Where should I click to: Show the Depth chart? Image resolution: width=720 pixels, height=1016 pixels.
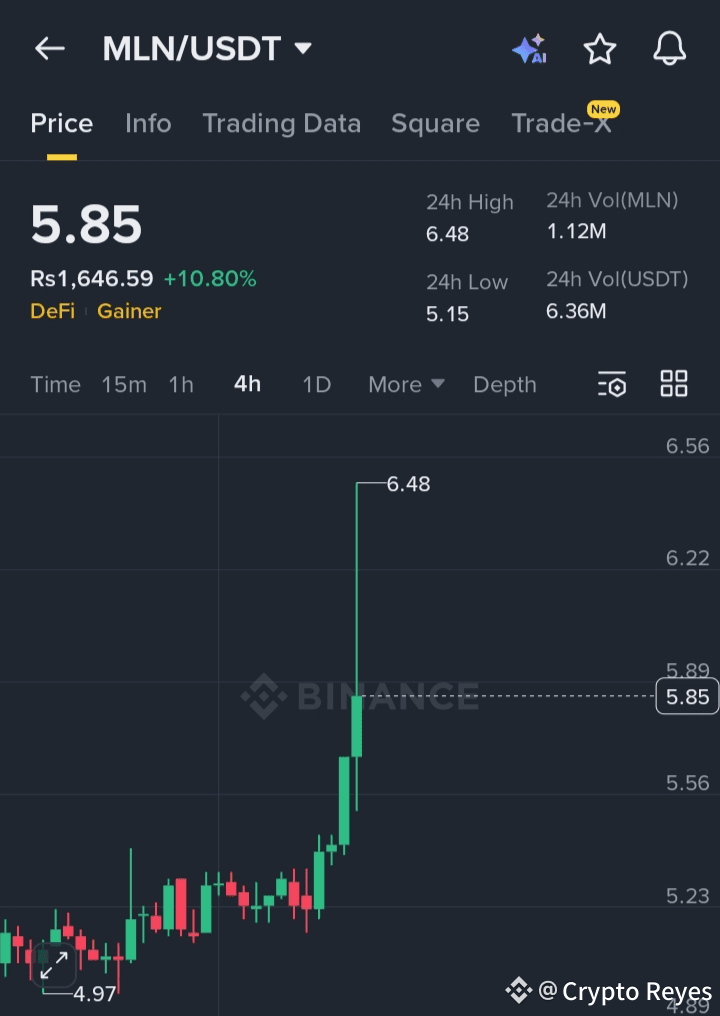click(504, 384)
